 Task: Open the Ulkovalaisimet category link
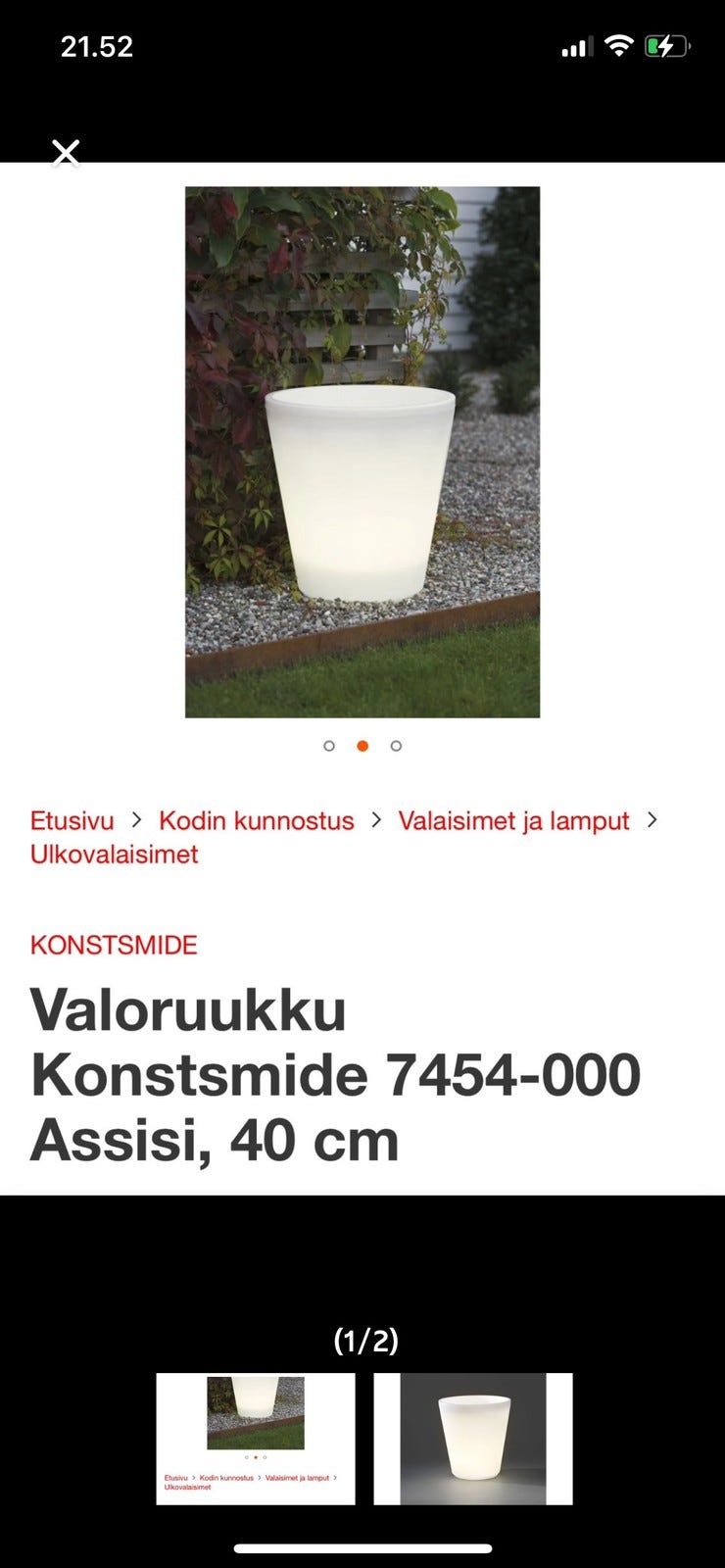(x=114, y=855)
